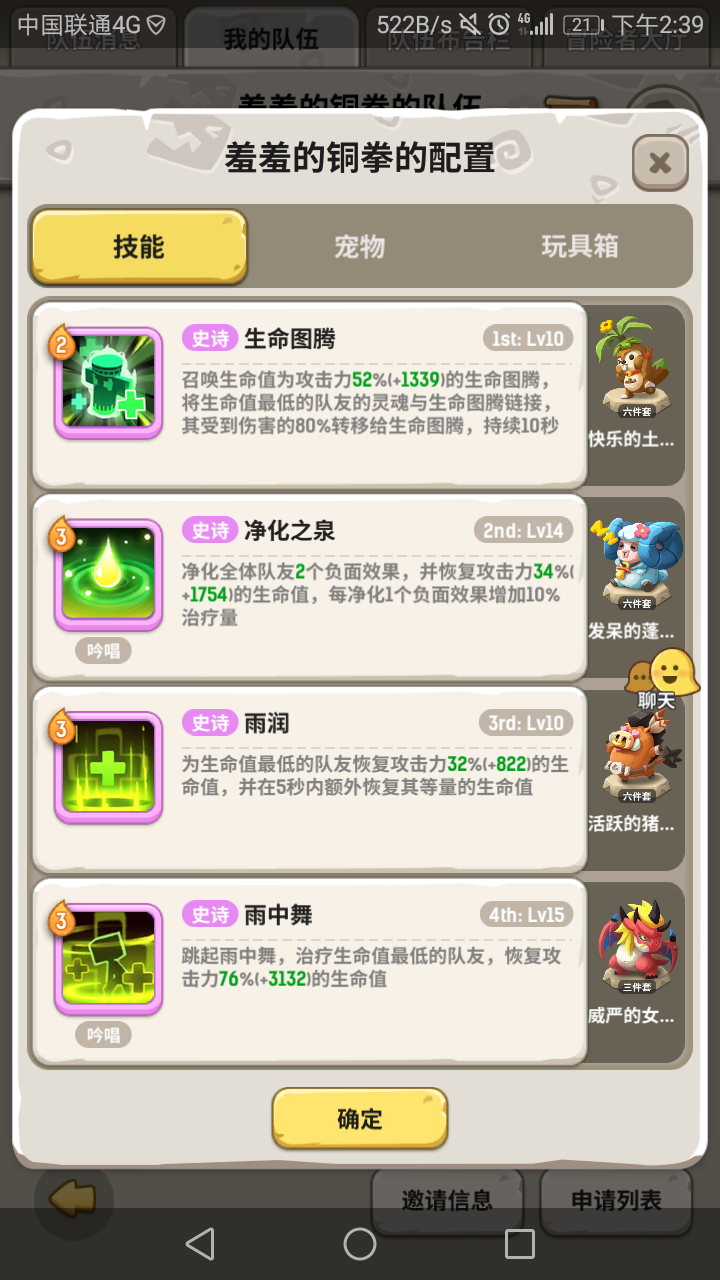Select the 技能 tab
This screenshot has width=720, height=1280.
pyautogui.click(x=139, y=247)
